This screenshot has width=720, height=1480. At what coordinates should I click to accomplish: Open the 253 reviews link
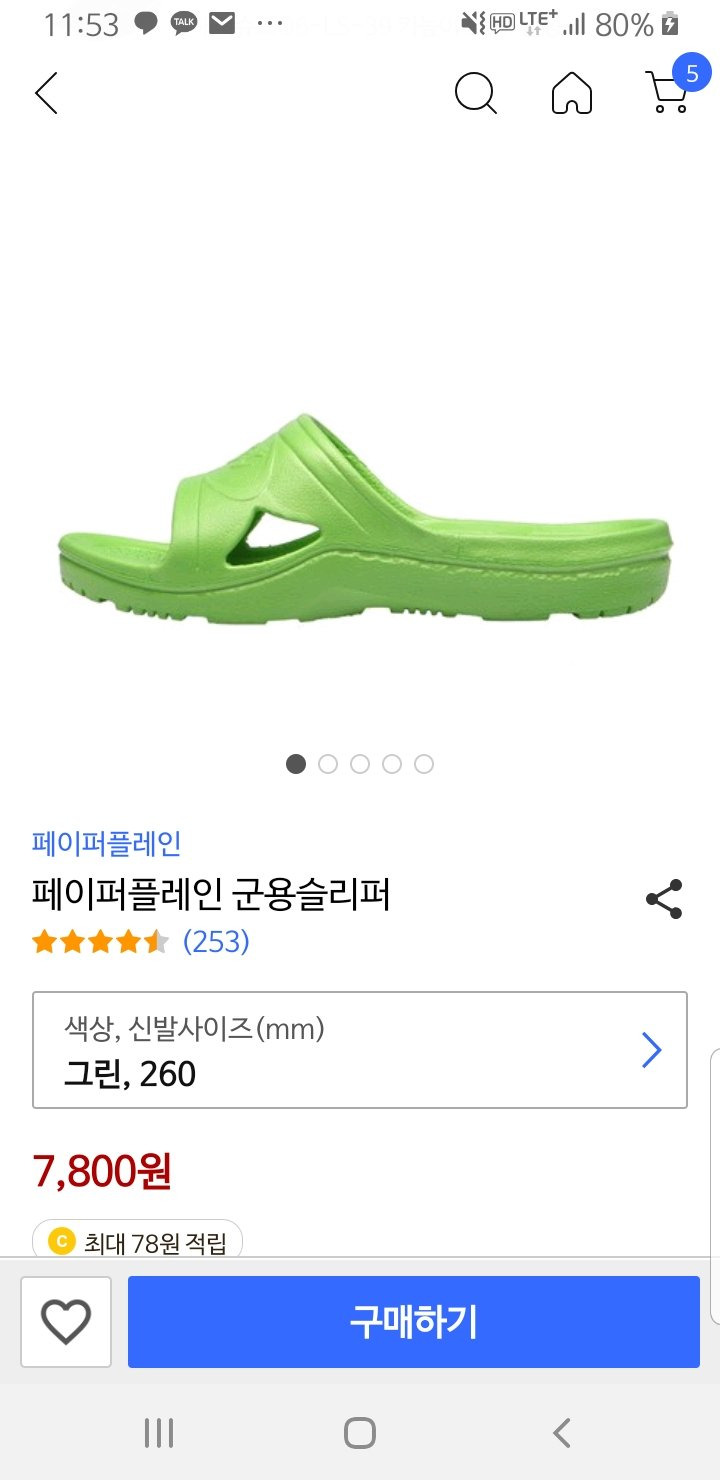pos(216,941)
